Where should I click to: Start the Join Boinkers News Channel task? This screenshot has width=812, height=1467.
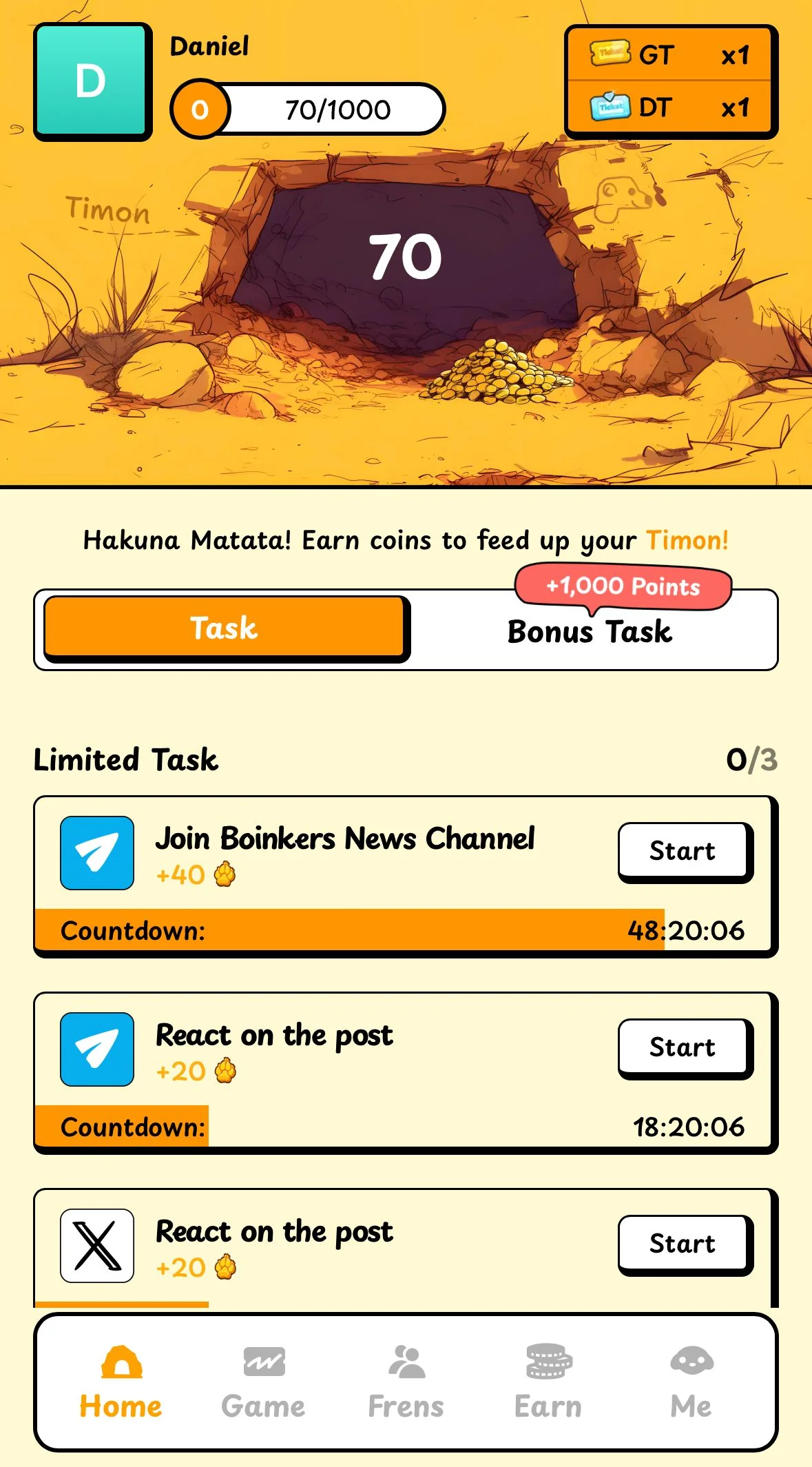coord(685,852)
